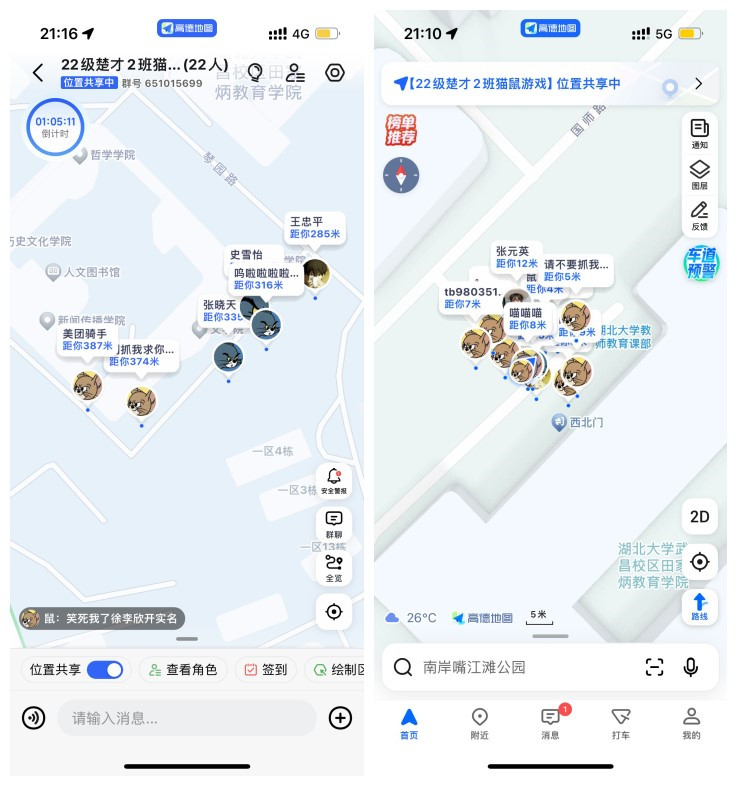Image resolution: width=737 pixels, height=786 pixels.
Task: Open the lightbulb tips icon
Action: point(255,72)
